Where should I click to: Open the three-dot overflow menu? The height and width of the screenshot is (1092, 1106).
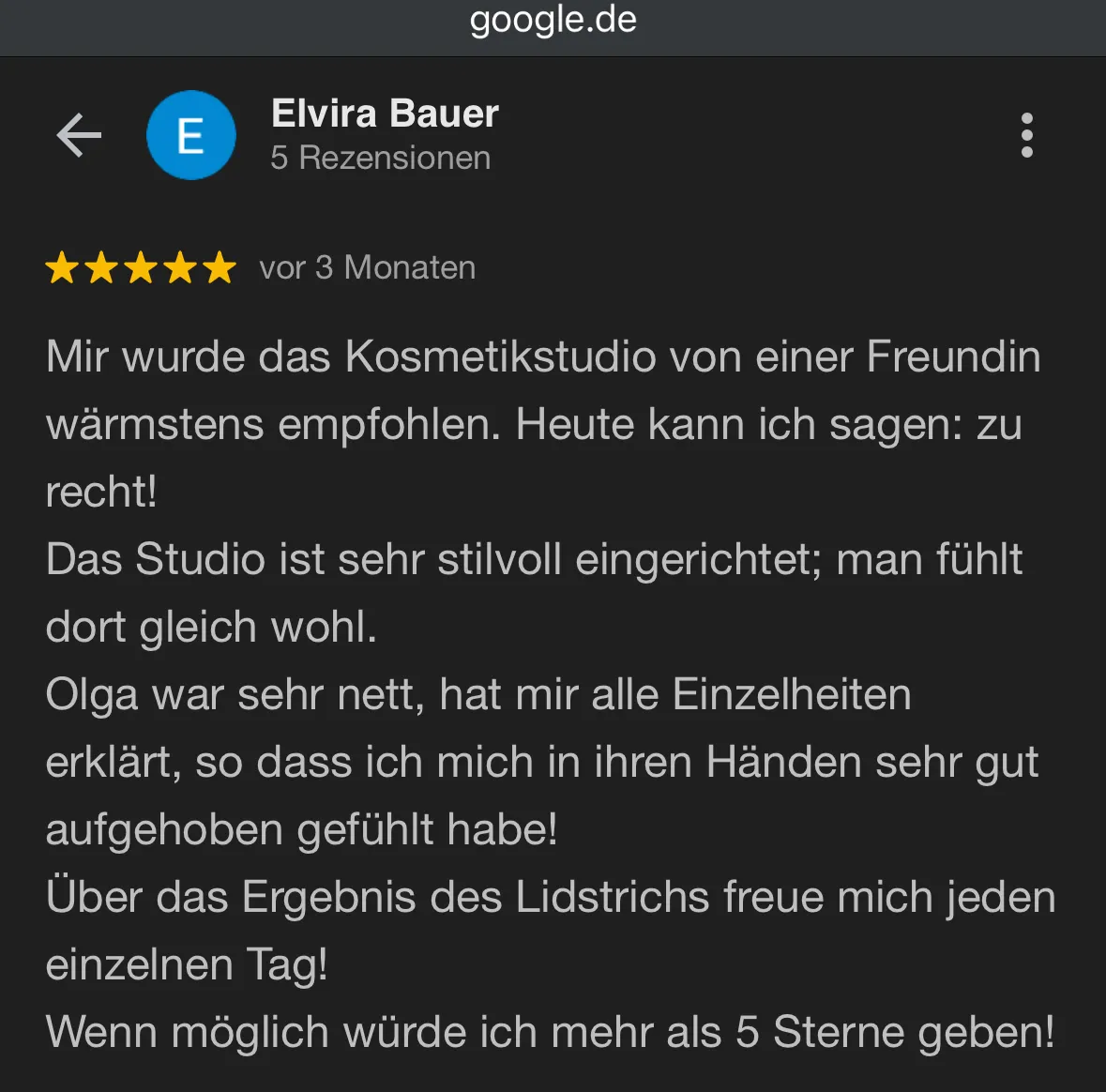click(1026, 136)
